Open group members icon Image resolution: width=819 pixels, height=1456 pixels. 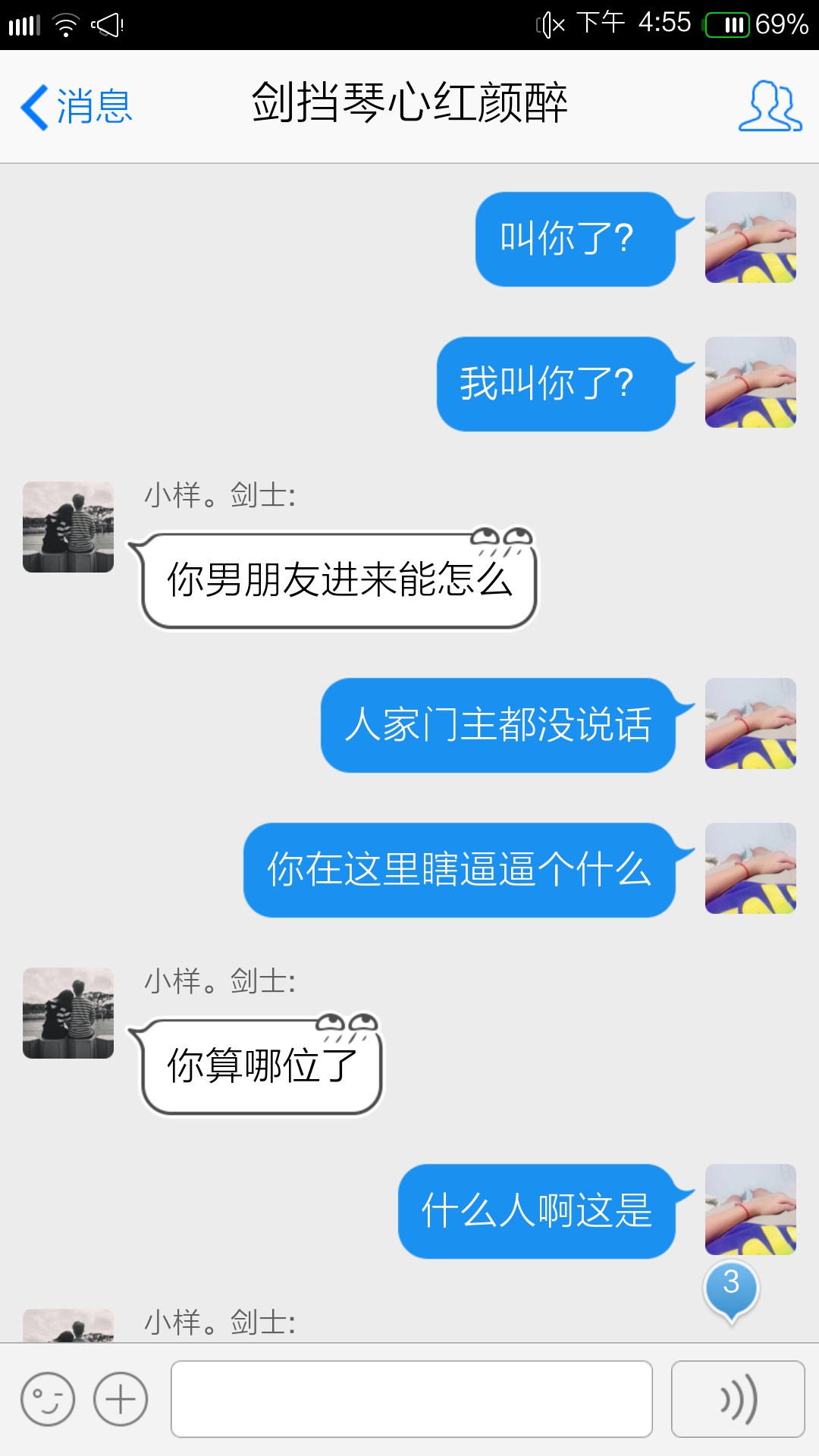(770, 106)
